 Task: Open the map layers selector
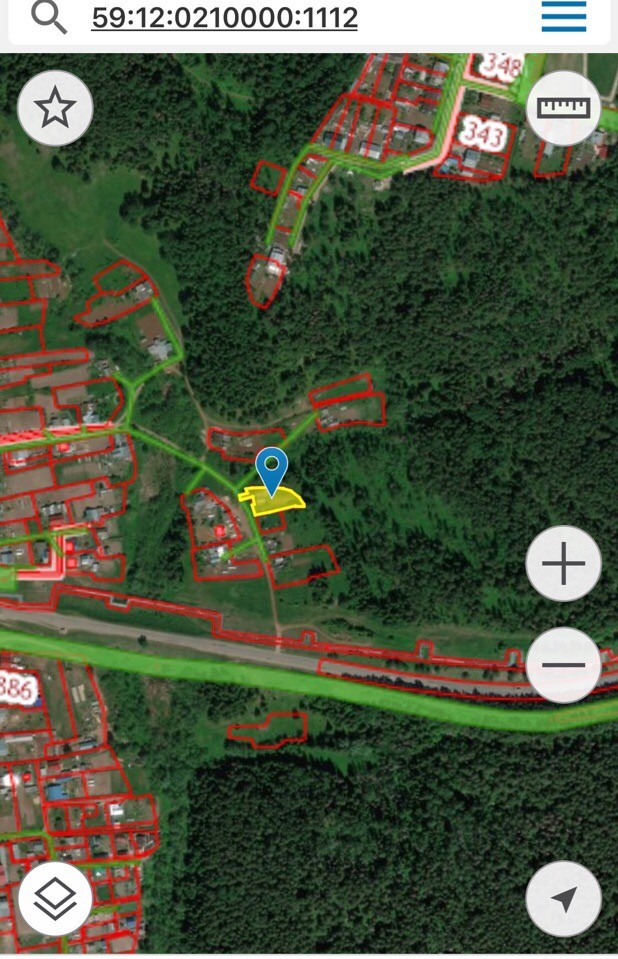coord(55,898)
